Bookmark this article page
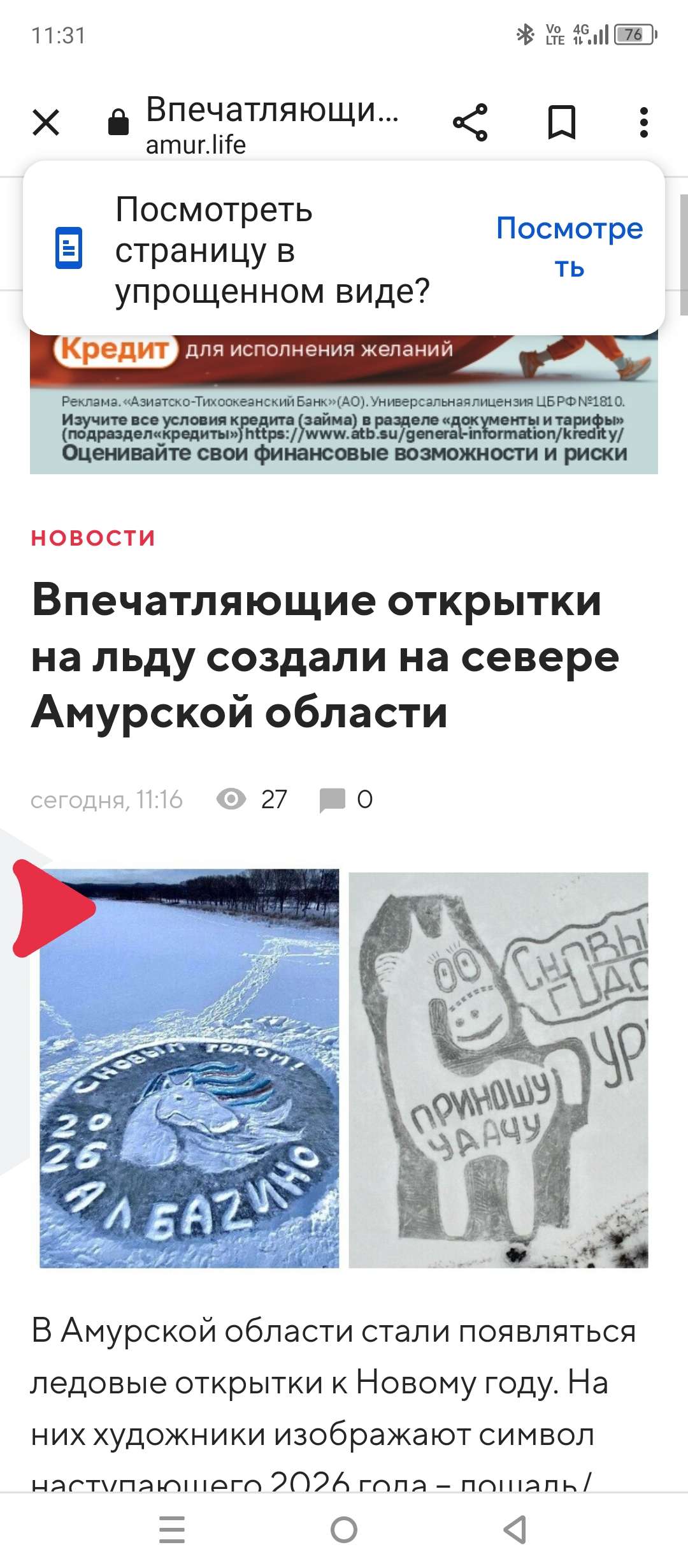Viewport: 688px width, 1568px height. [x=562, y=122]
